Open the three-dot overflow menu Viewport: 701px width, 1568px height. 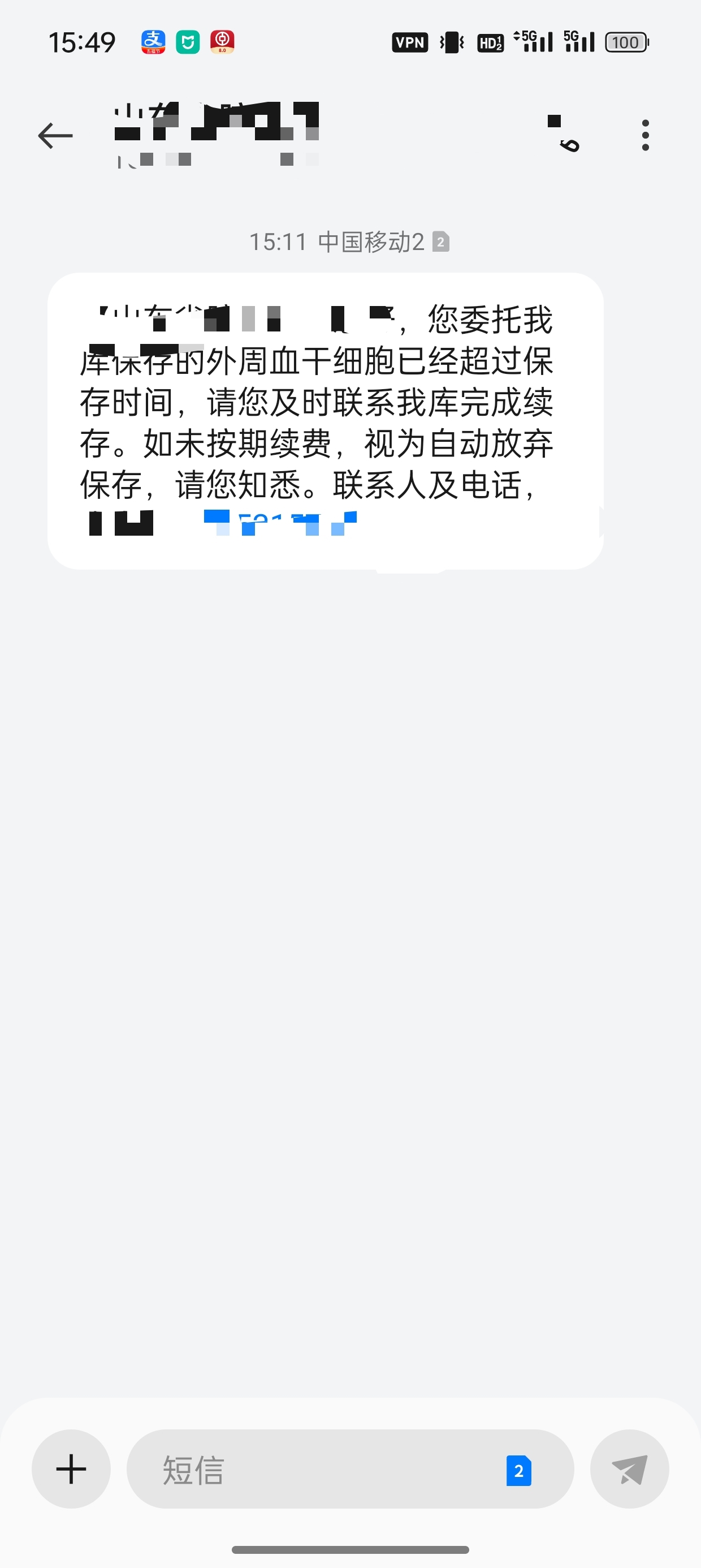click(x=646, y=135)
